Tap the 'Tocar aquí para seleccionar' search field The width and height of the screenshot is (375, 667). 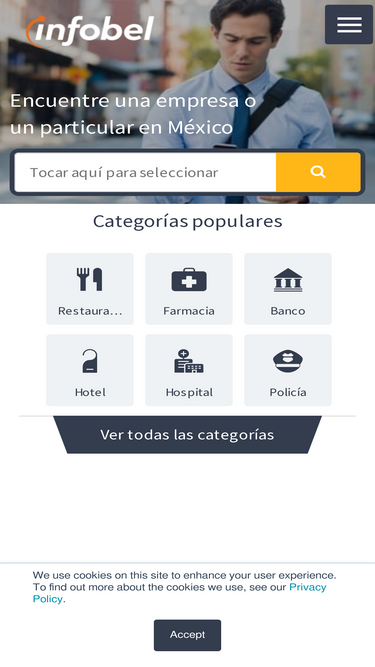(145, 172)
